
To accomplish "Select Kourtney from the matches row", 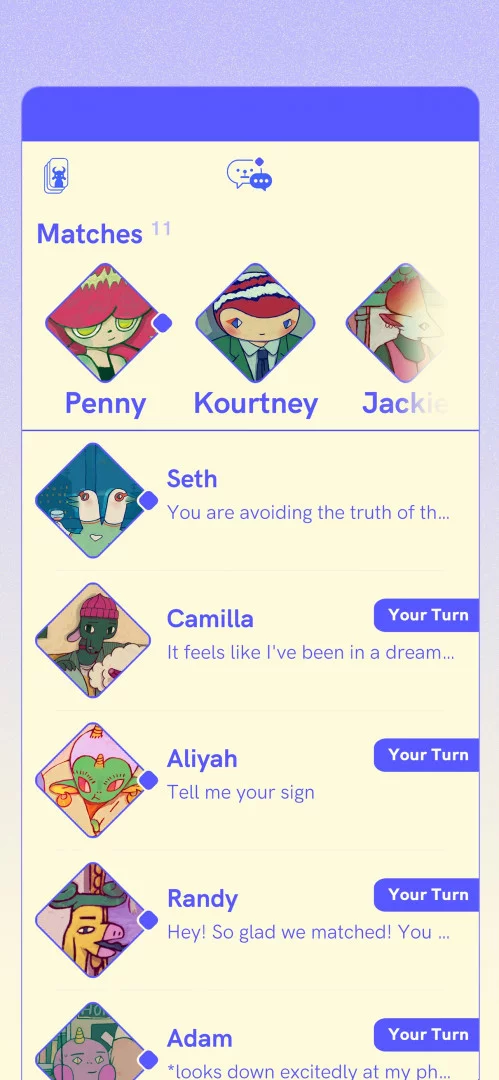I will coord(255,340).
